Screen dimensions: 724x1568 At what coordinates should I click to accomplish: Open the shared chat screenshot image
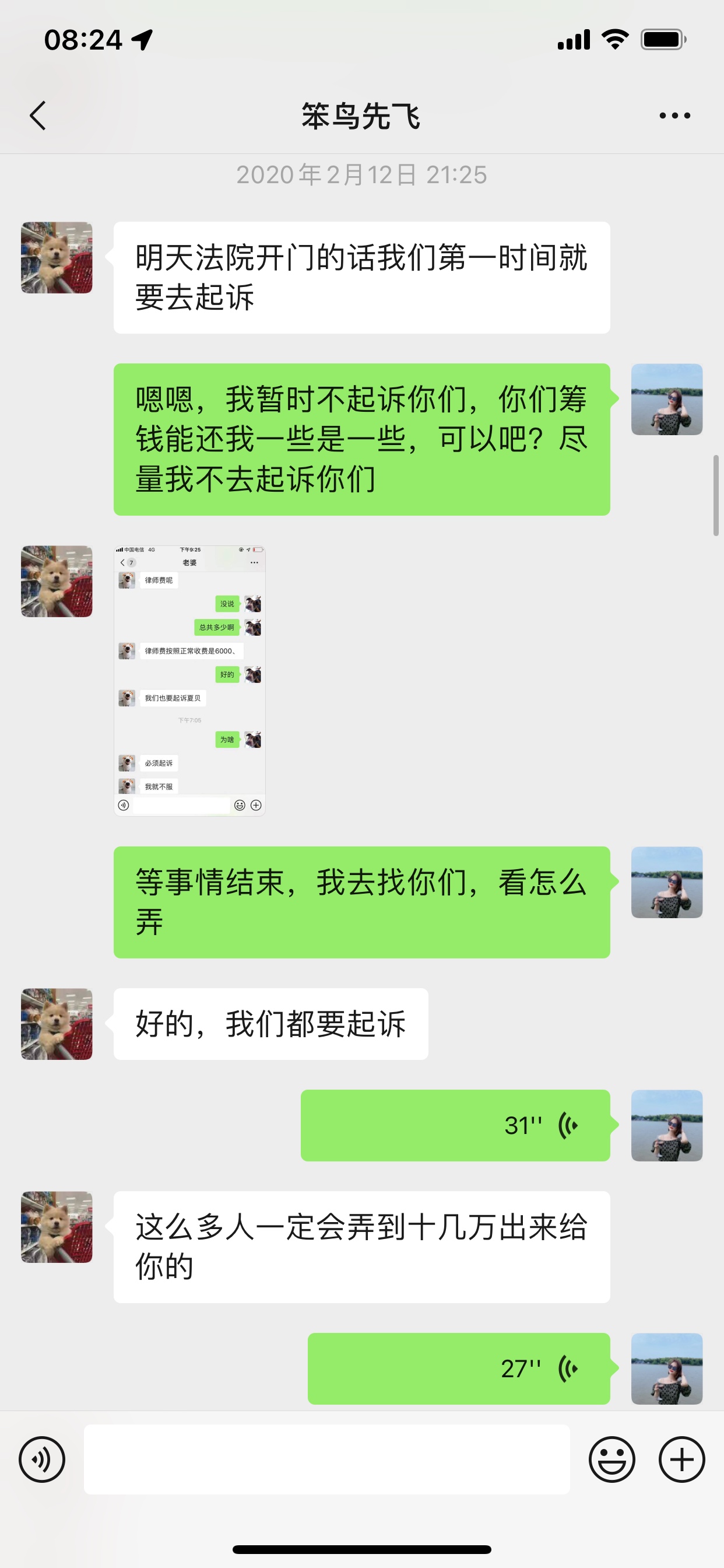(189, 680)
